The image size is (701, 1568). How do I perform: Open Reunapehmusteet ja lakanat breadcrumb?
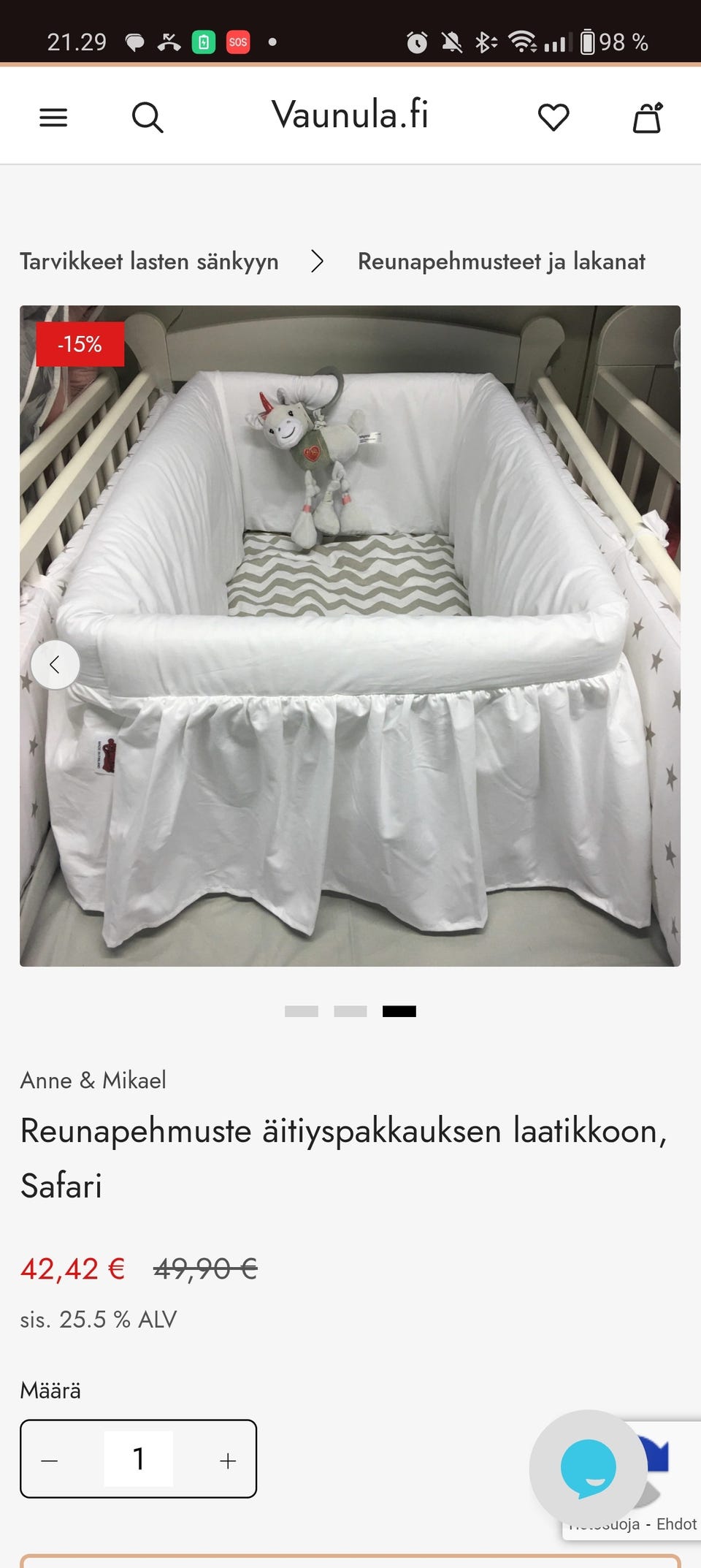[501, 261]
